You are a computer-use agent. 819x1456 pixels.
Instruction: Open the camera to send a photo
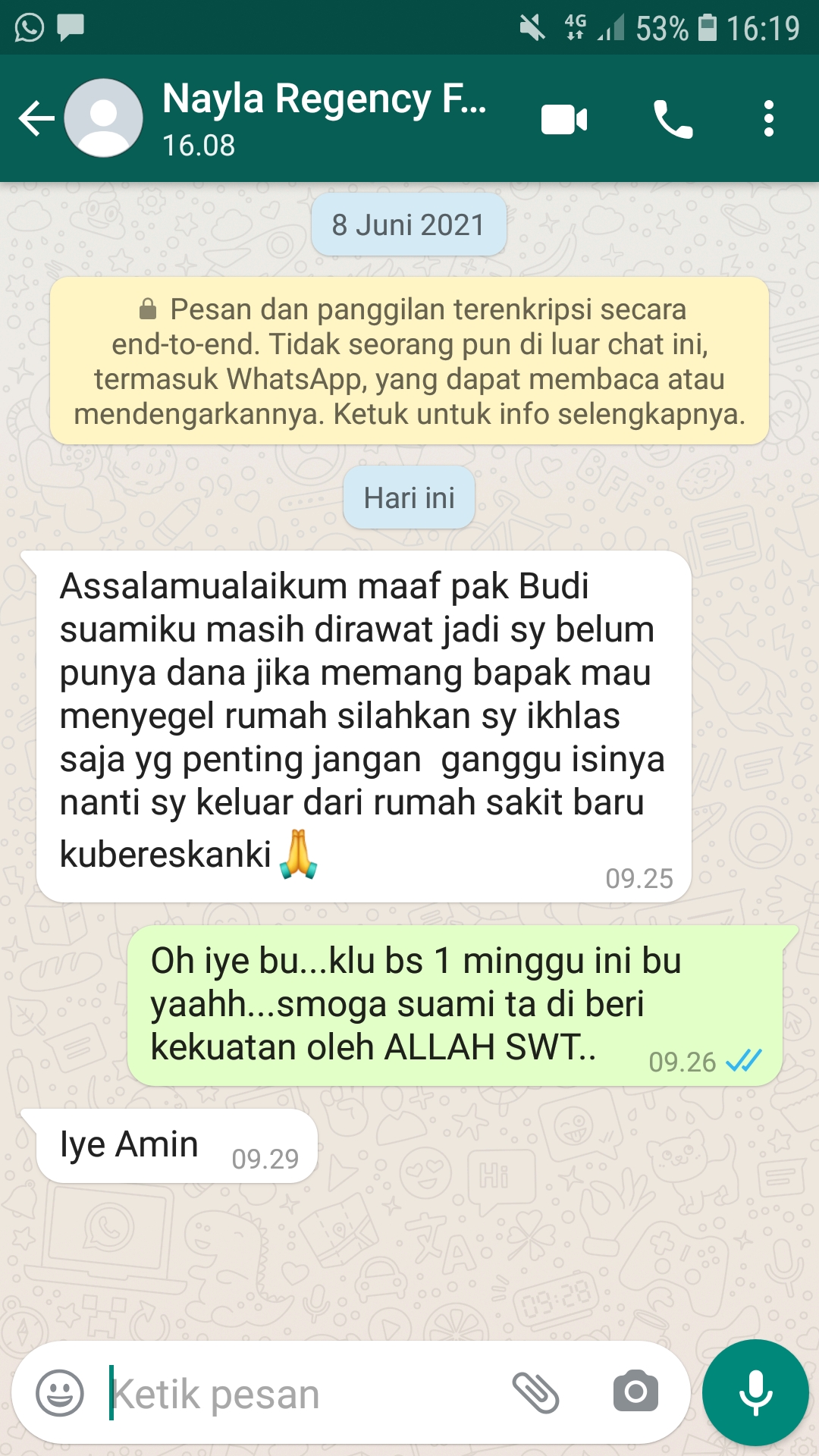pyautogui.click(x=635, y=1392)
